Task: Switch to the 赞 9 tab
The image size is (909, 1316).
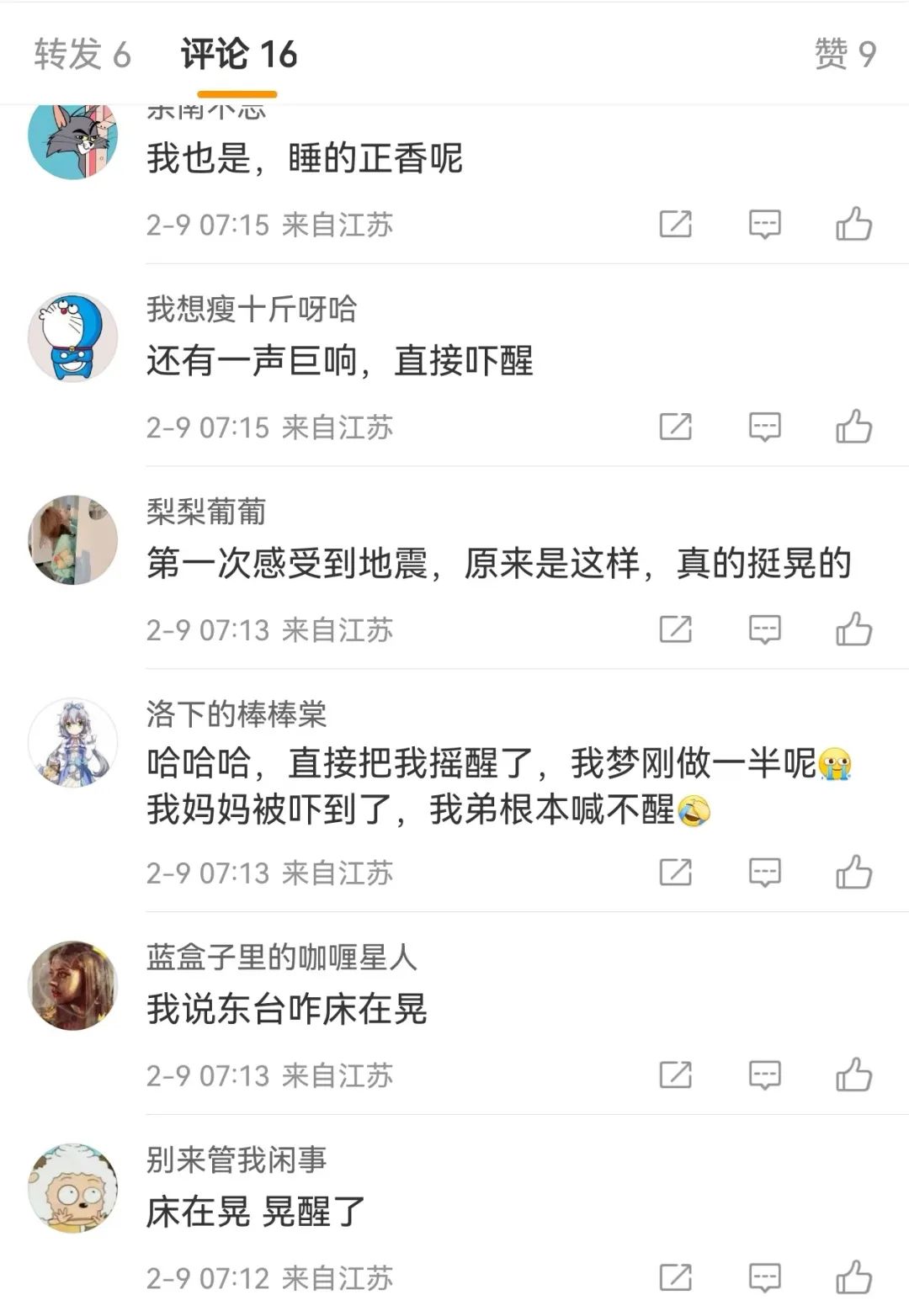Action: 845,55
